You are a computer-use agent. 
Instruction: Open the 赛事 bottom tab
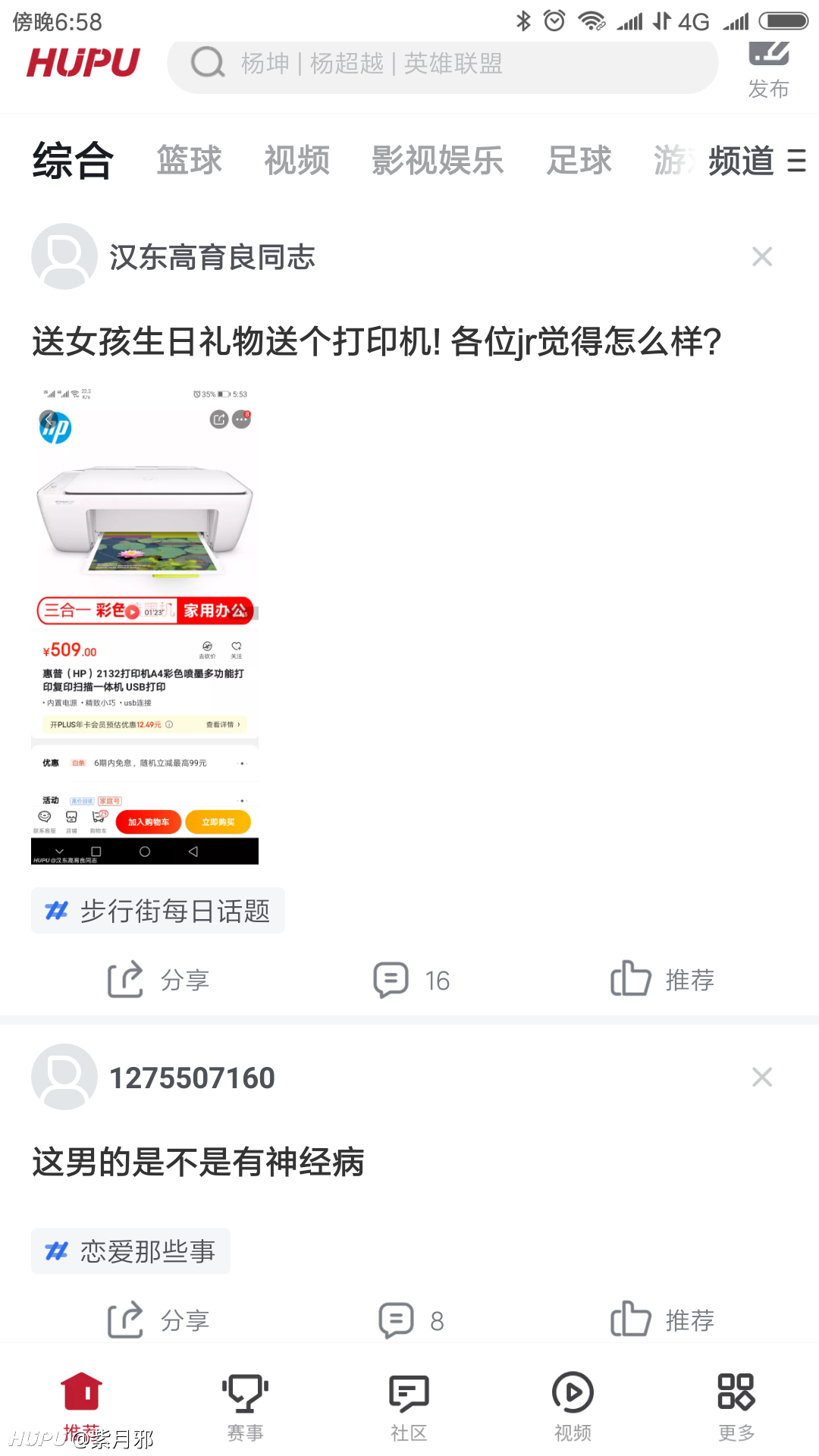coord(246,1407)
